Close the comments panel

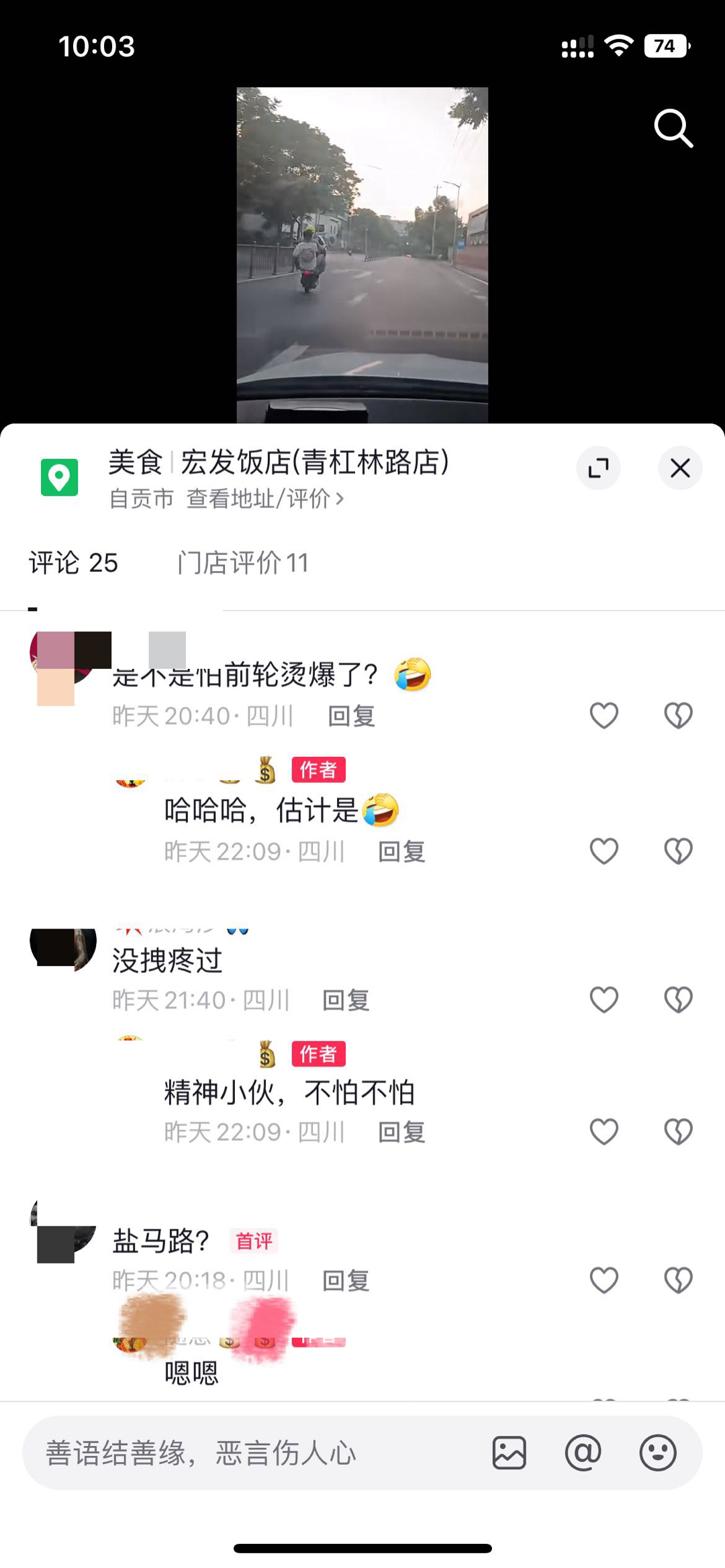point(679,468)
